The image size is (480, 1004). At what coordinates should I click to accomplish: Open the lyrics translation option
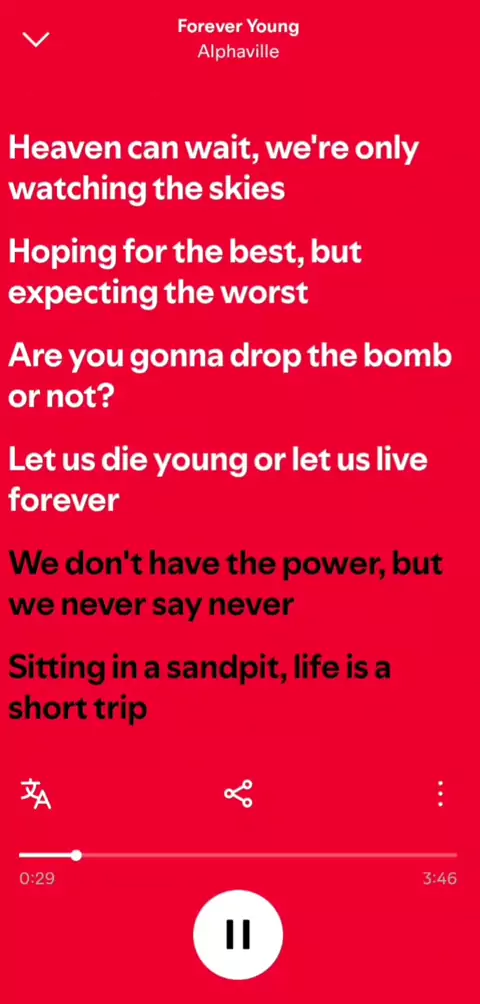pyautogui.click(x=36, y=794)
